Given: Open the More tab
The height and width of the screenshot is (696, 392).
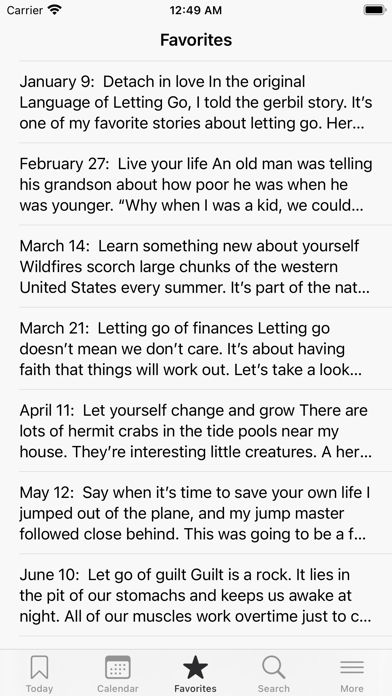Looking at the screenshot, I should point(352,674).
